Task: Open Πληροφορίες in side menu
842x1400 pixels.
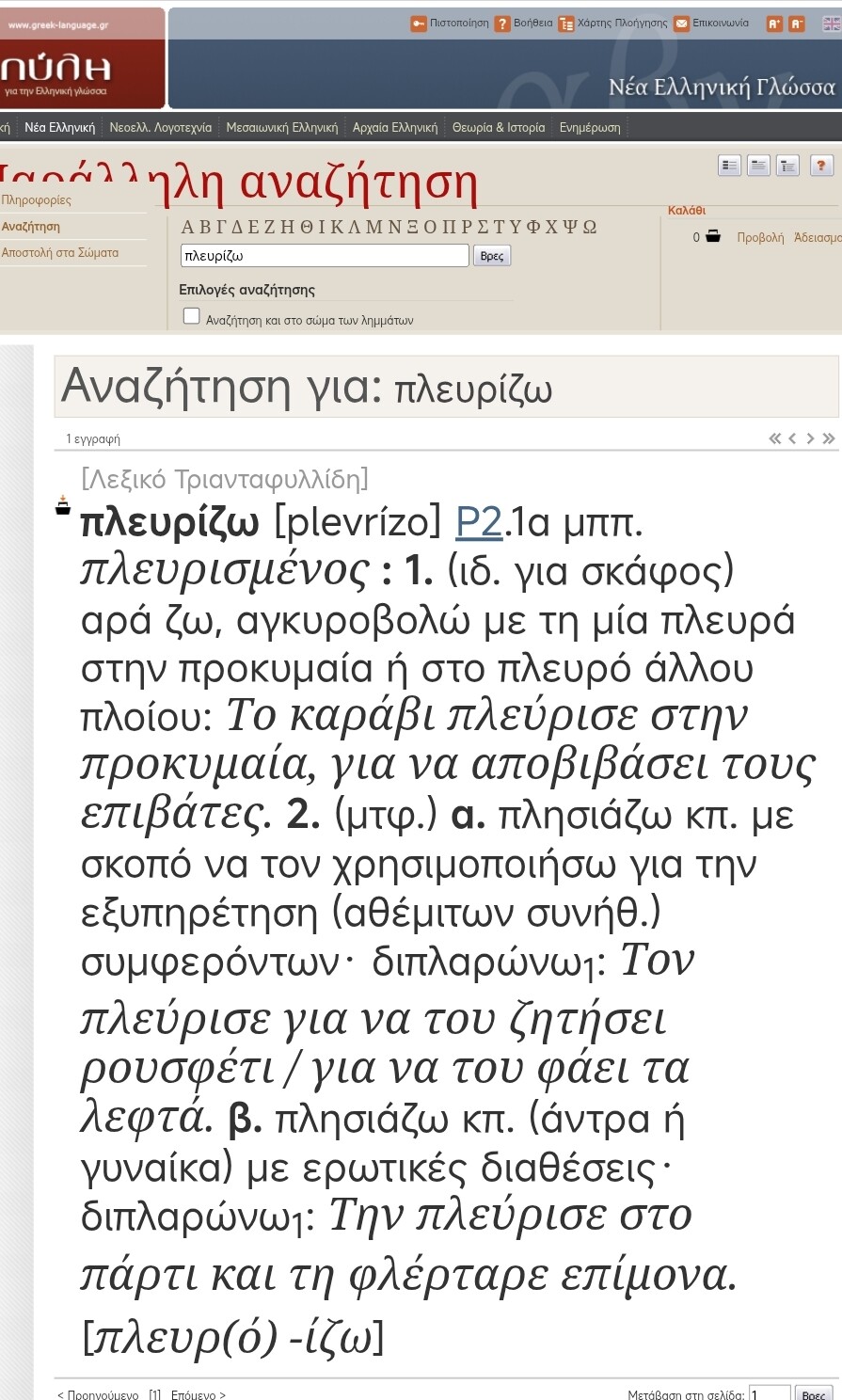Action: (37, 200)
